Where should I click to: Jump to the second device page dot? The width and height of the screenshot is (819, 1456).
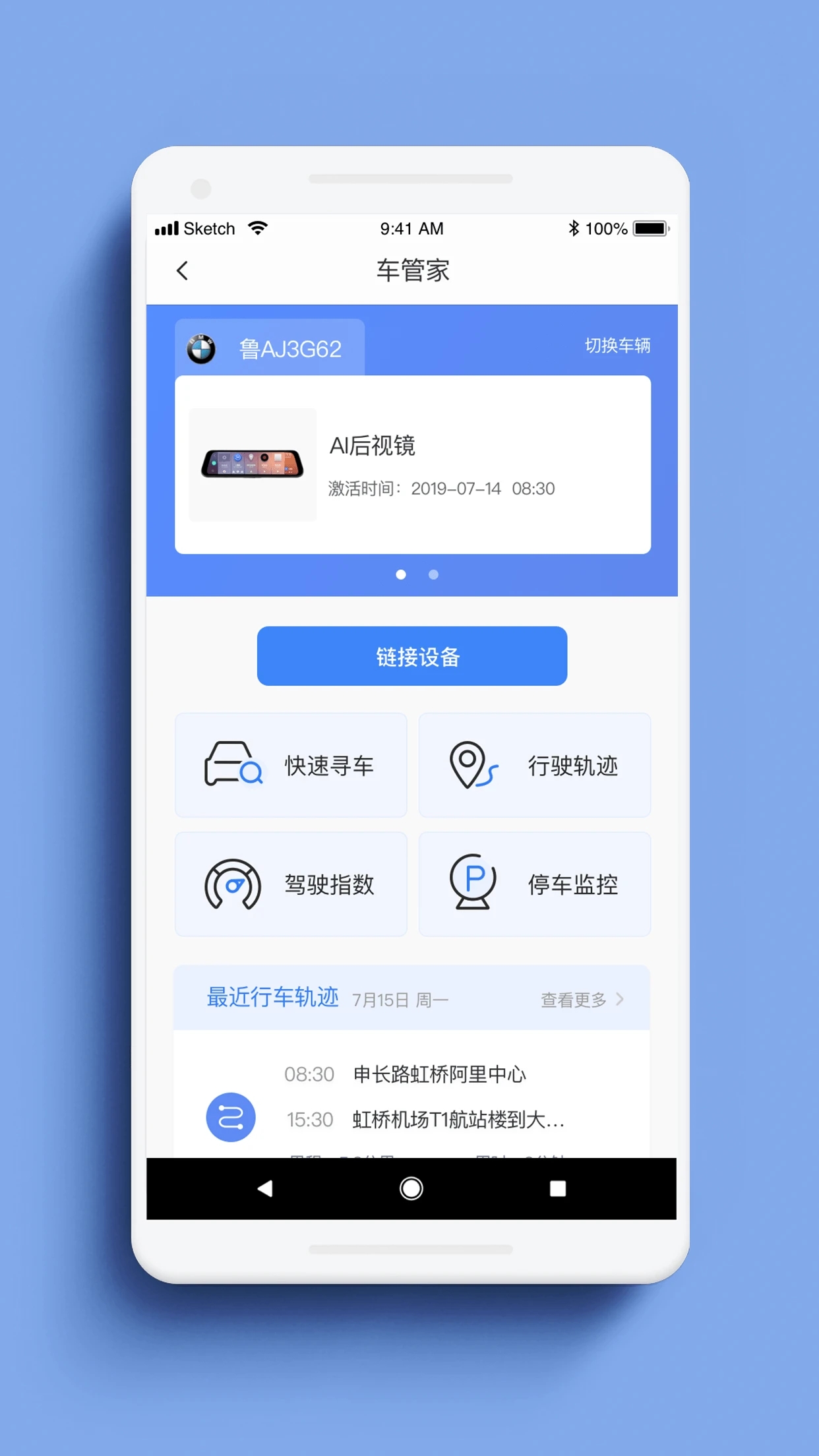[x=433, y=574]
